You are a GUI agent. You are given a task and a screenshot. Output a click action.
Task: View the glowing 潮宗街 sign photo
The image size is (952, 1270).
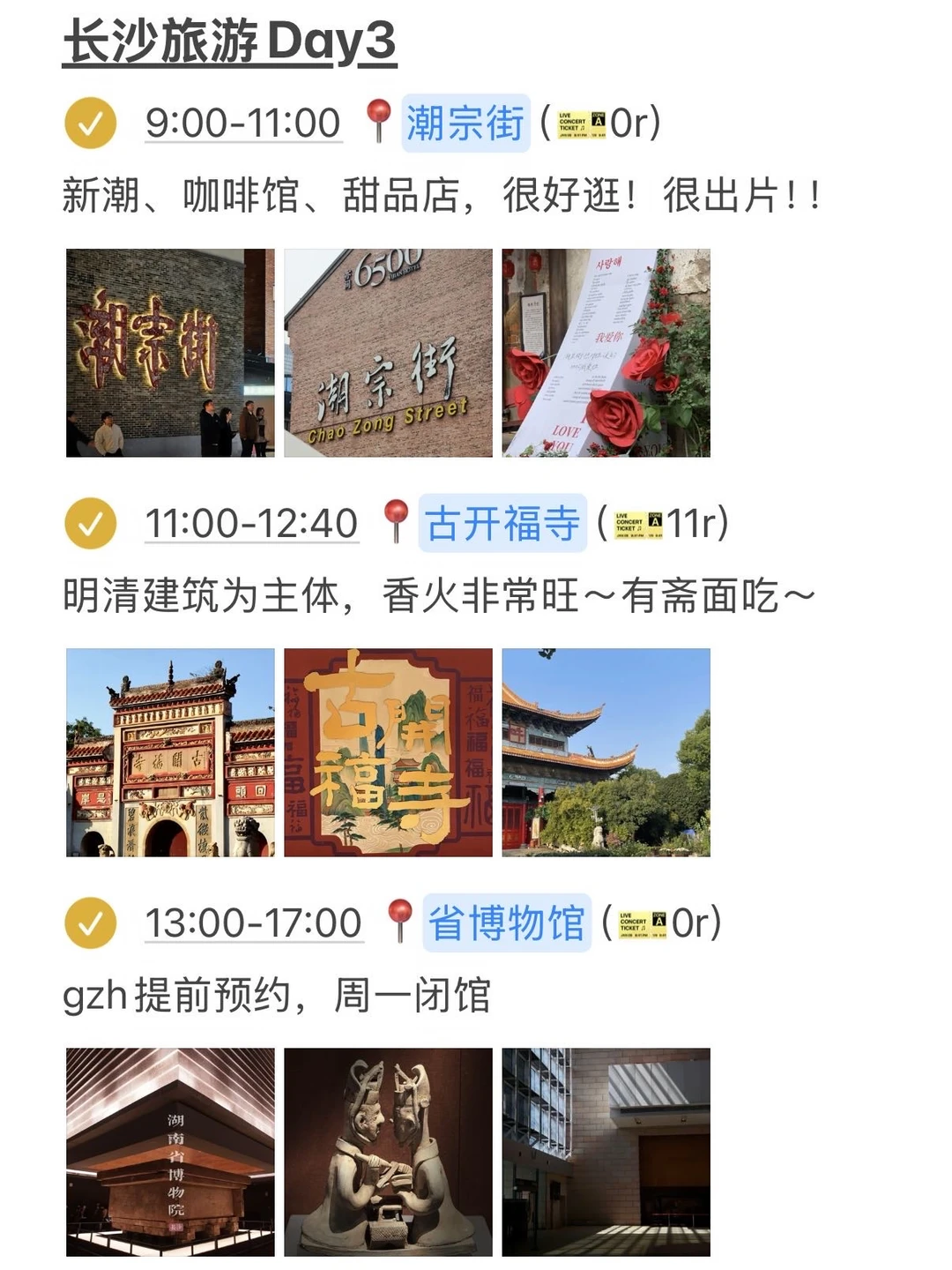click(x=170, y=353)
